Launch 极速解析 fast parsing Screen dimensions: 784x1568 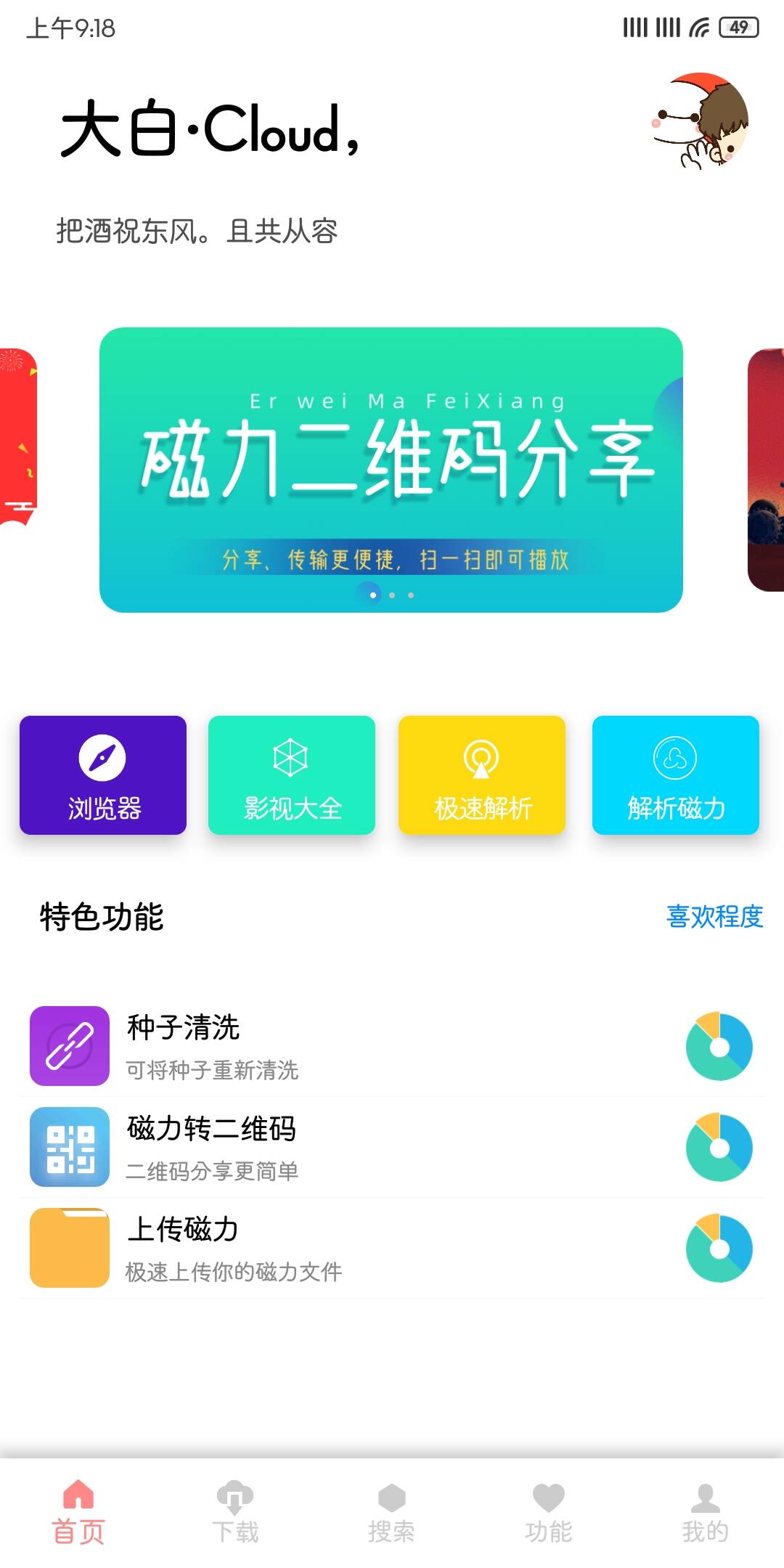tap(482, 775)
